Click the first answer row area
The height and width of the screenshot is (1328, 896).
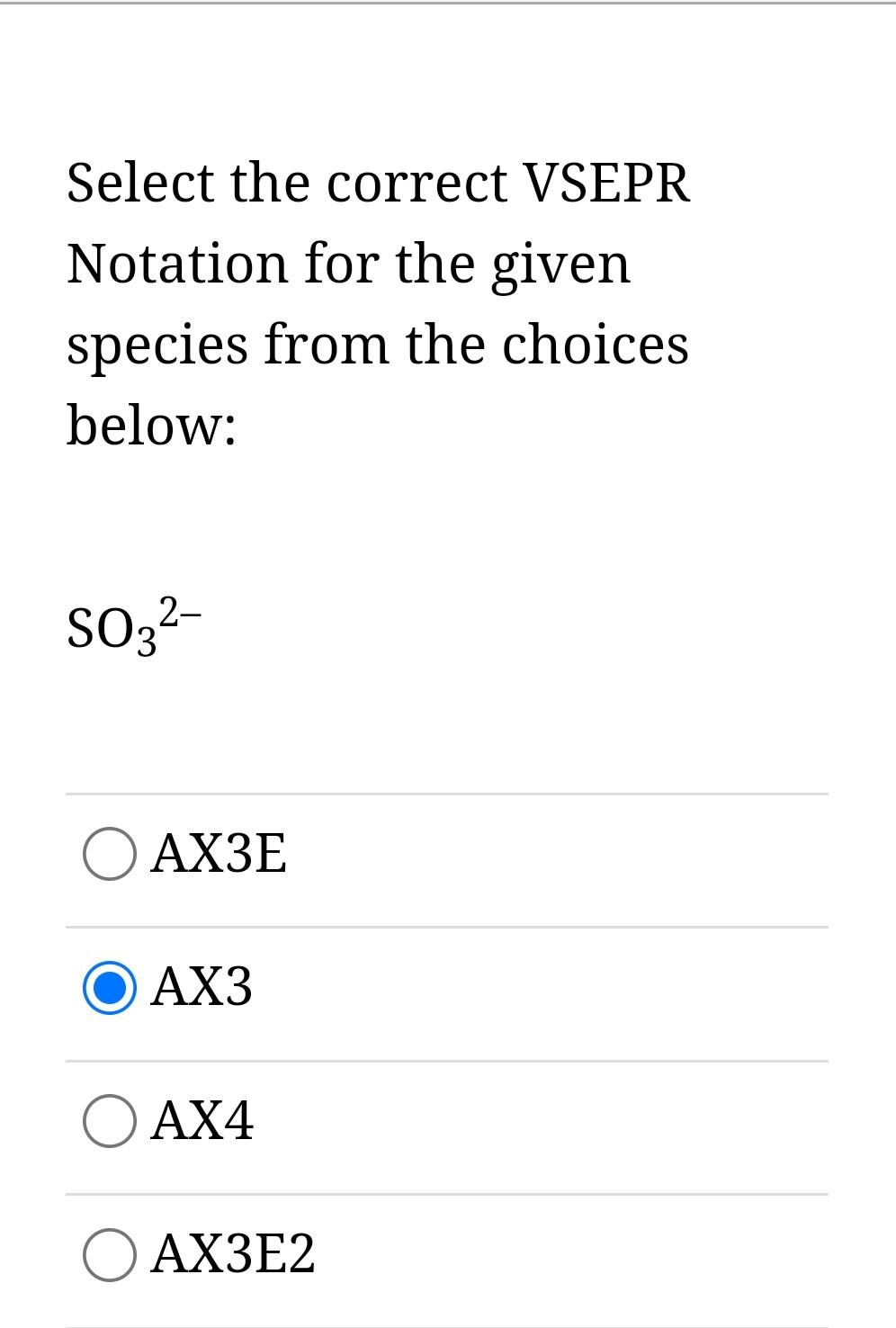tap(448, 855)
